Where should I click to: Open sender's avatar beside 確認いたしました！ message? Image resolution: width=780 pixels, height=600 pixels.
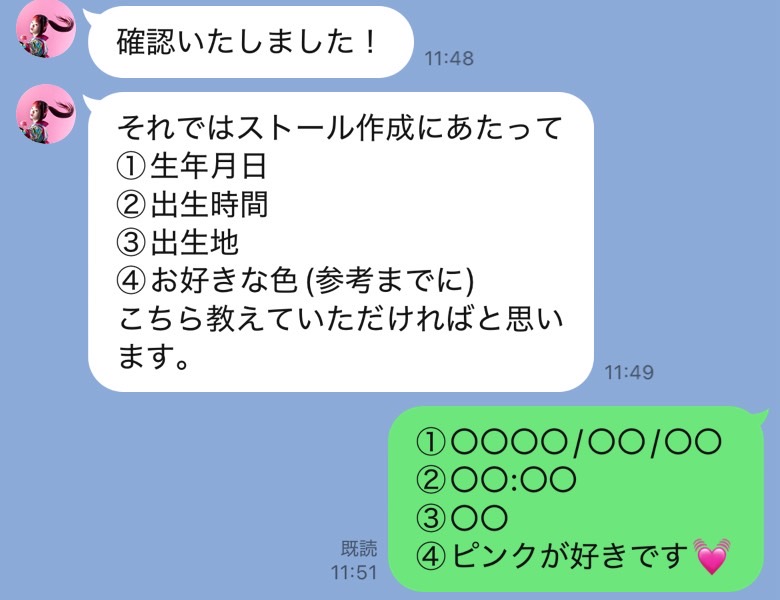coord(46,28)
